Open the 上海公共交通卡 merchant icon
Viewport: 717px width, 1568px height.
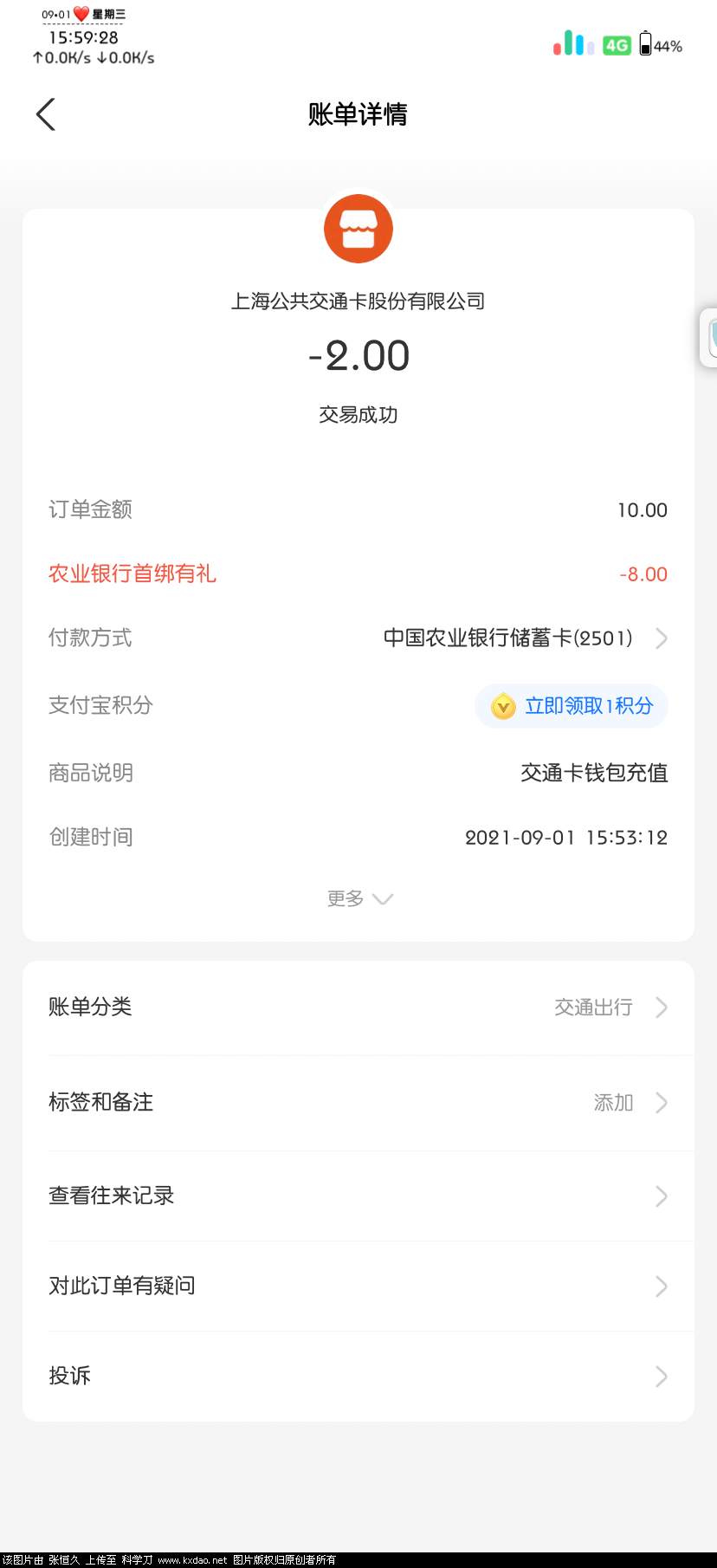pos(358,229)
